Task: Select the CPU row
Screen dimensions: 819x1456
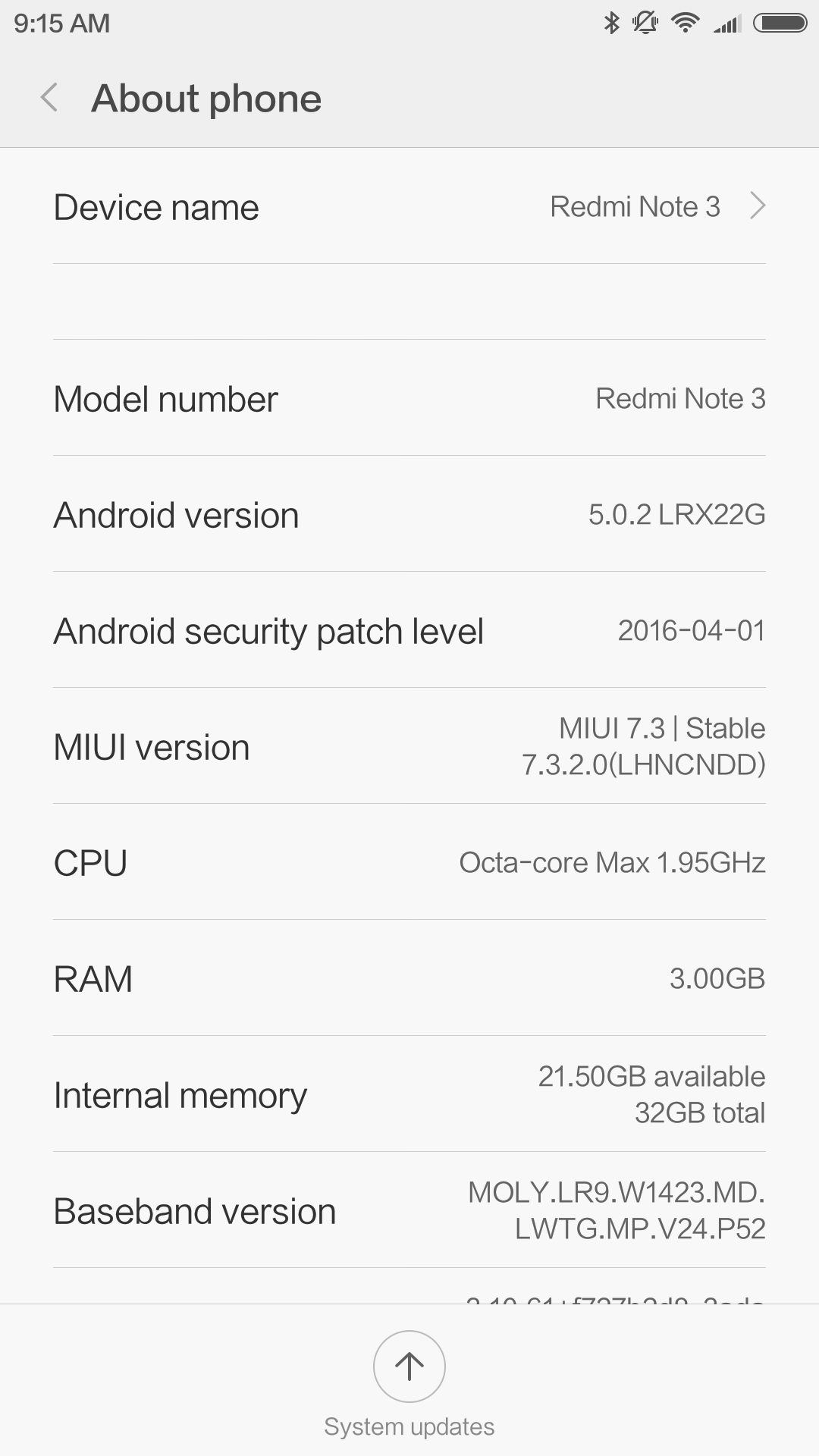Action: (x=409, y=862)
